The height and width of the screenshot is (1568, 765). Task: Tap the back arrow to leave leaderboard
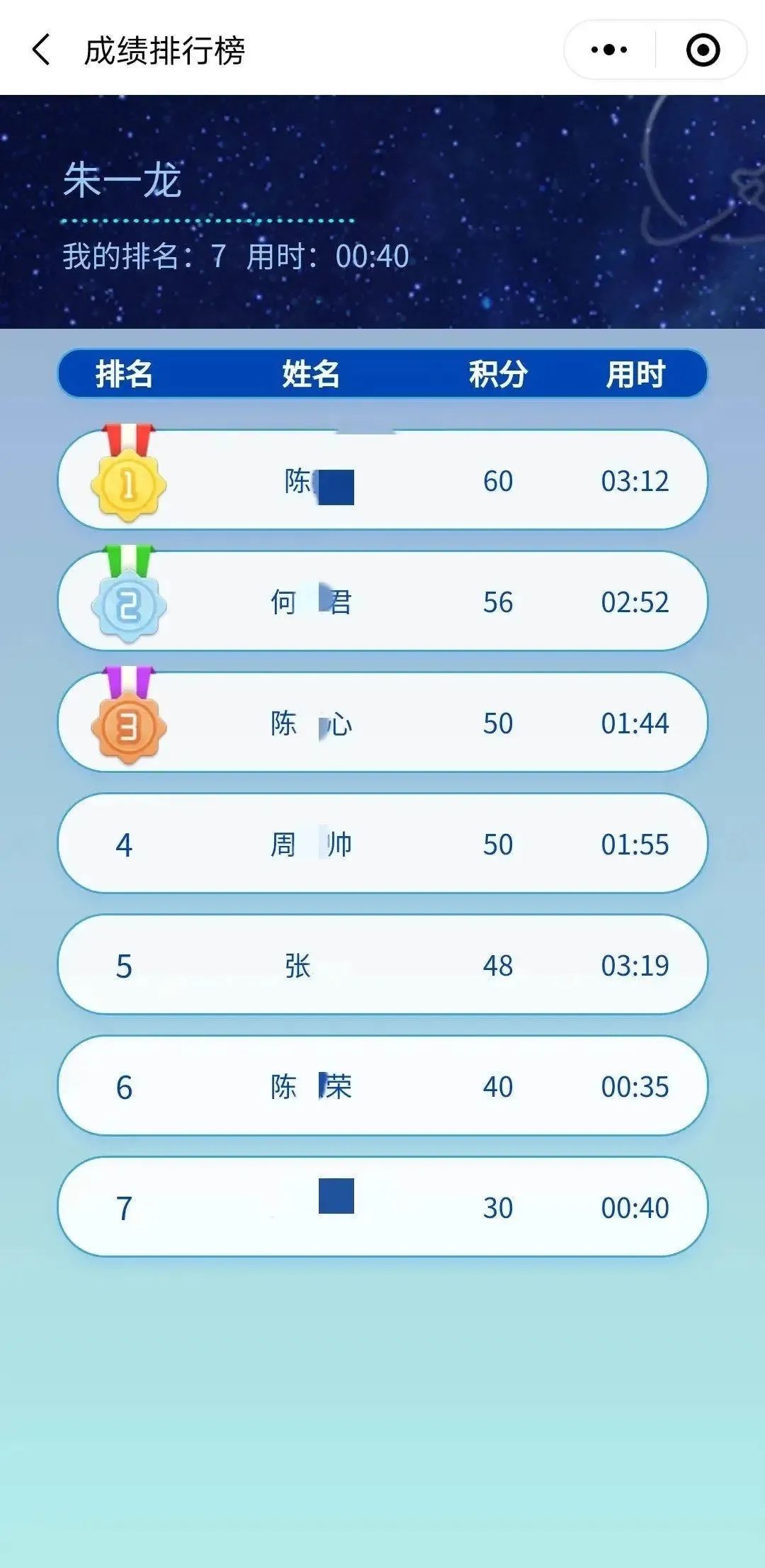tap(40, 50)
